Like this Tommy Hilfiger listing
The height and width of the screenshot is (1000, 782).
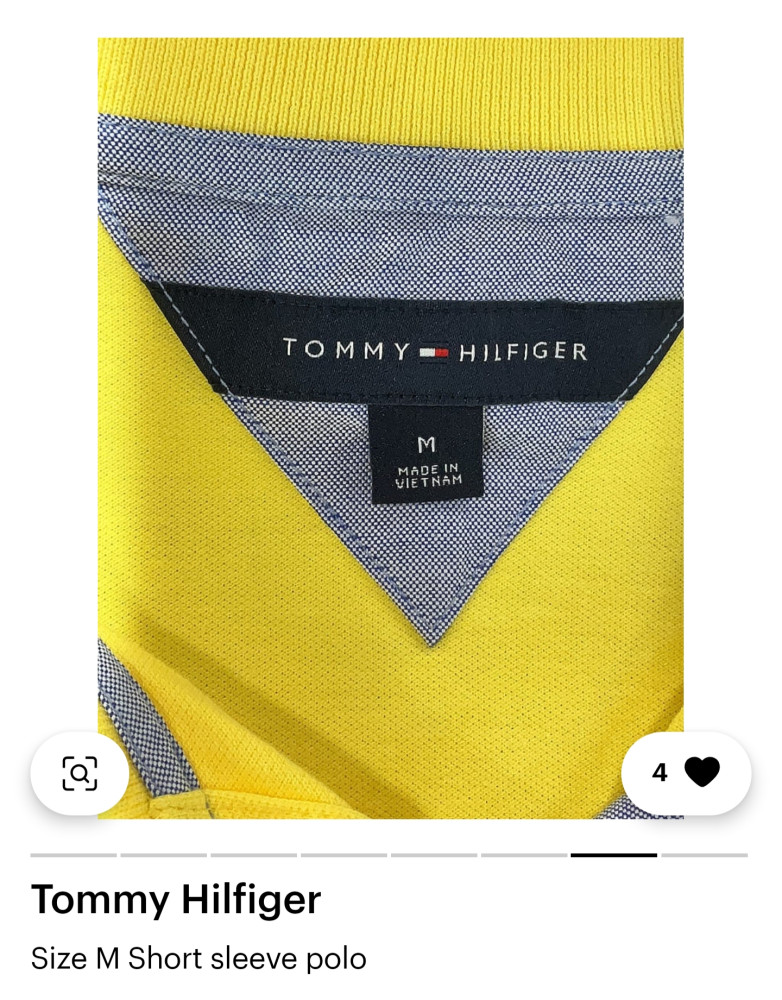pos(701,773)
